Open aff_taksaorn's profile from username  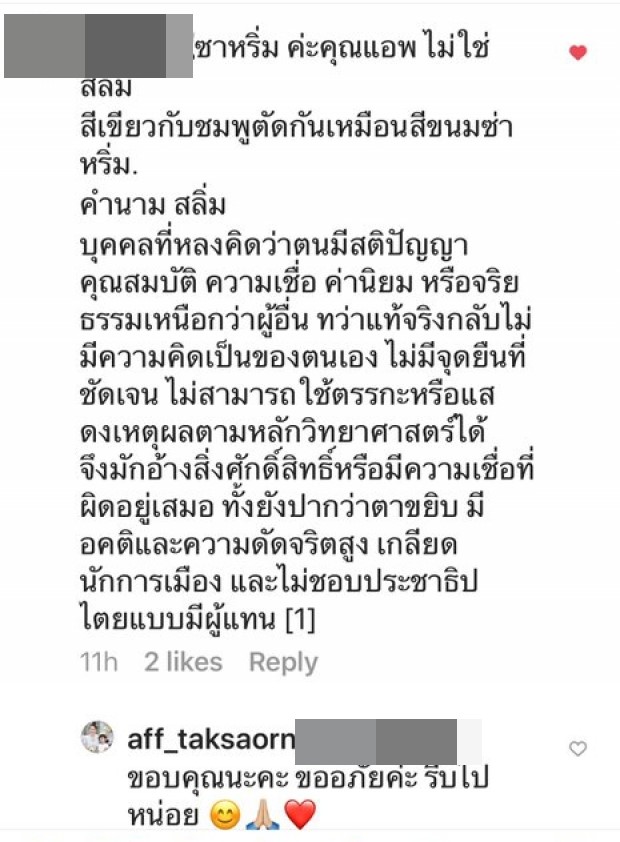[x=212, y=742]
